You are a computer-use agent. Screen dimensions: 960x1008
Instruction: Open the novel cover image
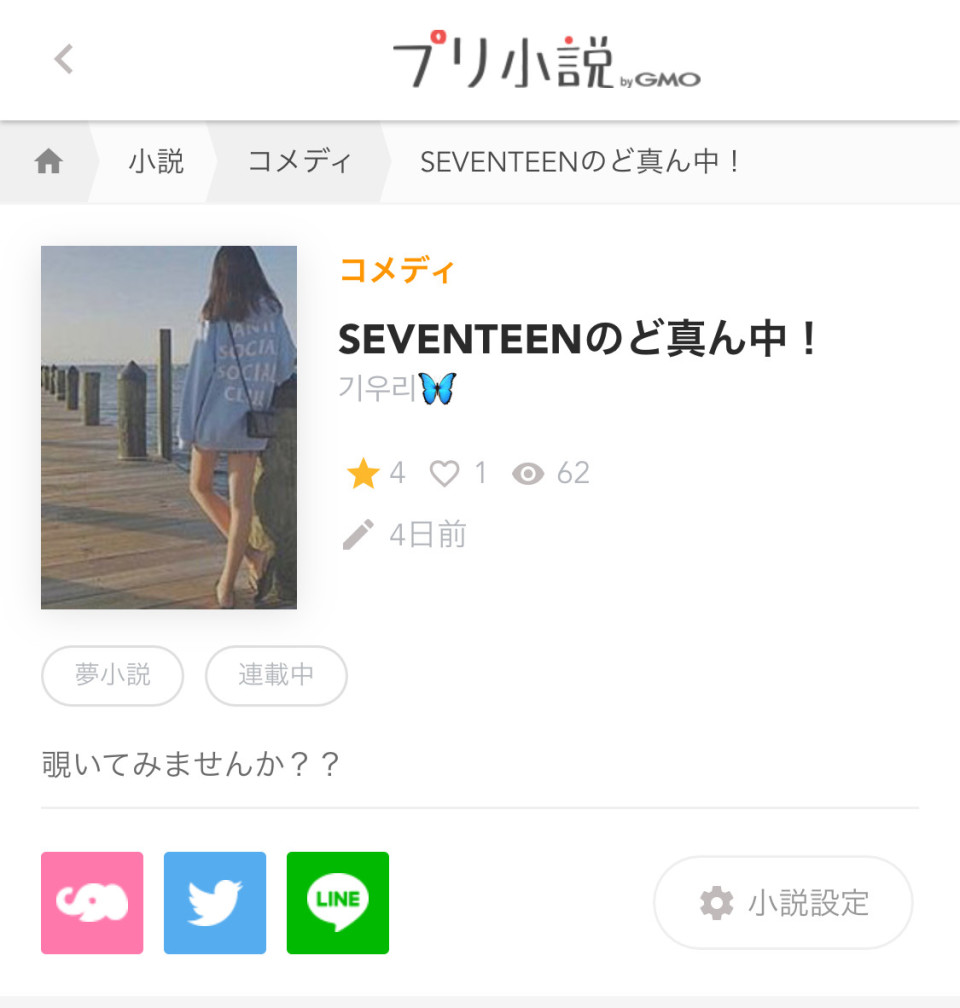169,427
